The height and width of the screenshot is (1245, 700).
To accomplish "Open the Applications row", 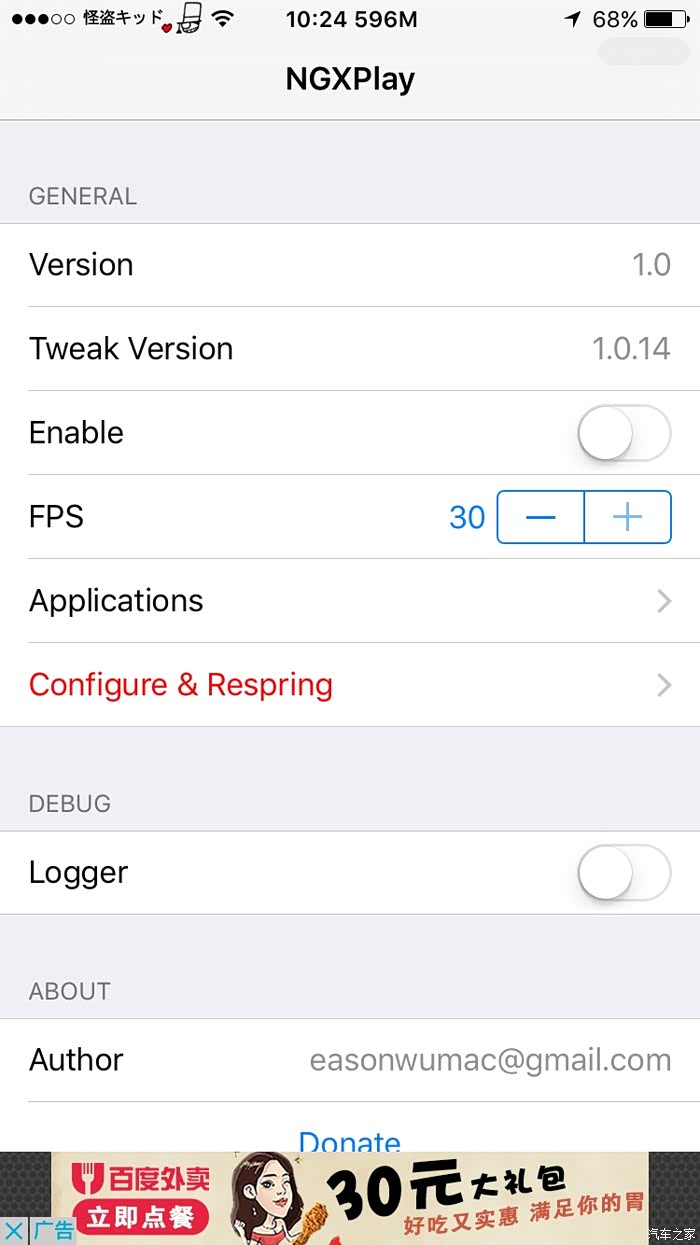I will 350,601.
